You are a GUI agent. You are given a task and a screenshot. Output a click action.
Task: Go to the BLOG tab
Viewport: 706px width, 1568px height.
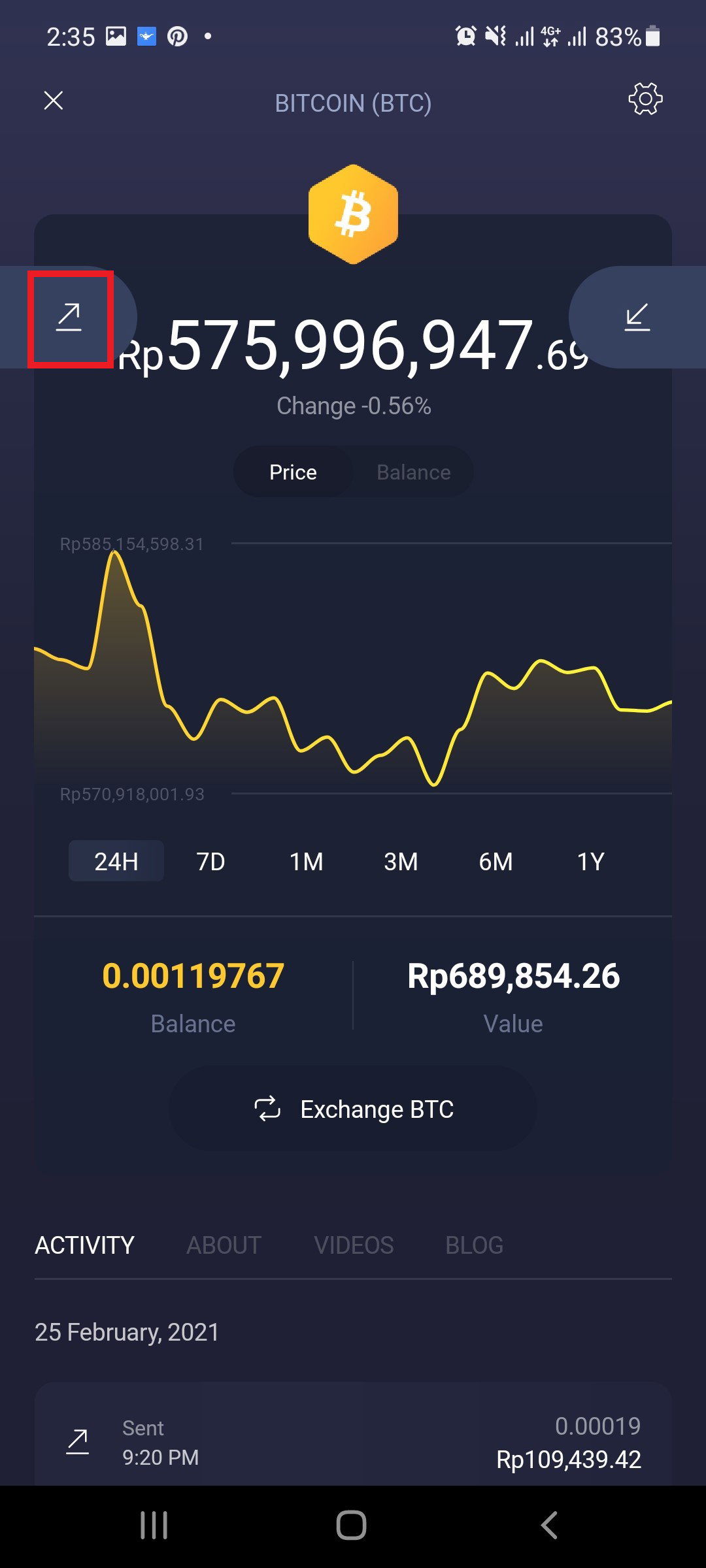[475, 1245]
